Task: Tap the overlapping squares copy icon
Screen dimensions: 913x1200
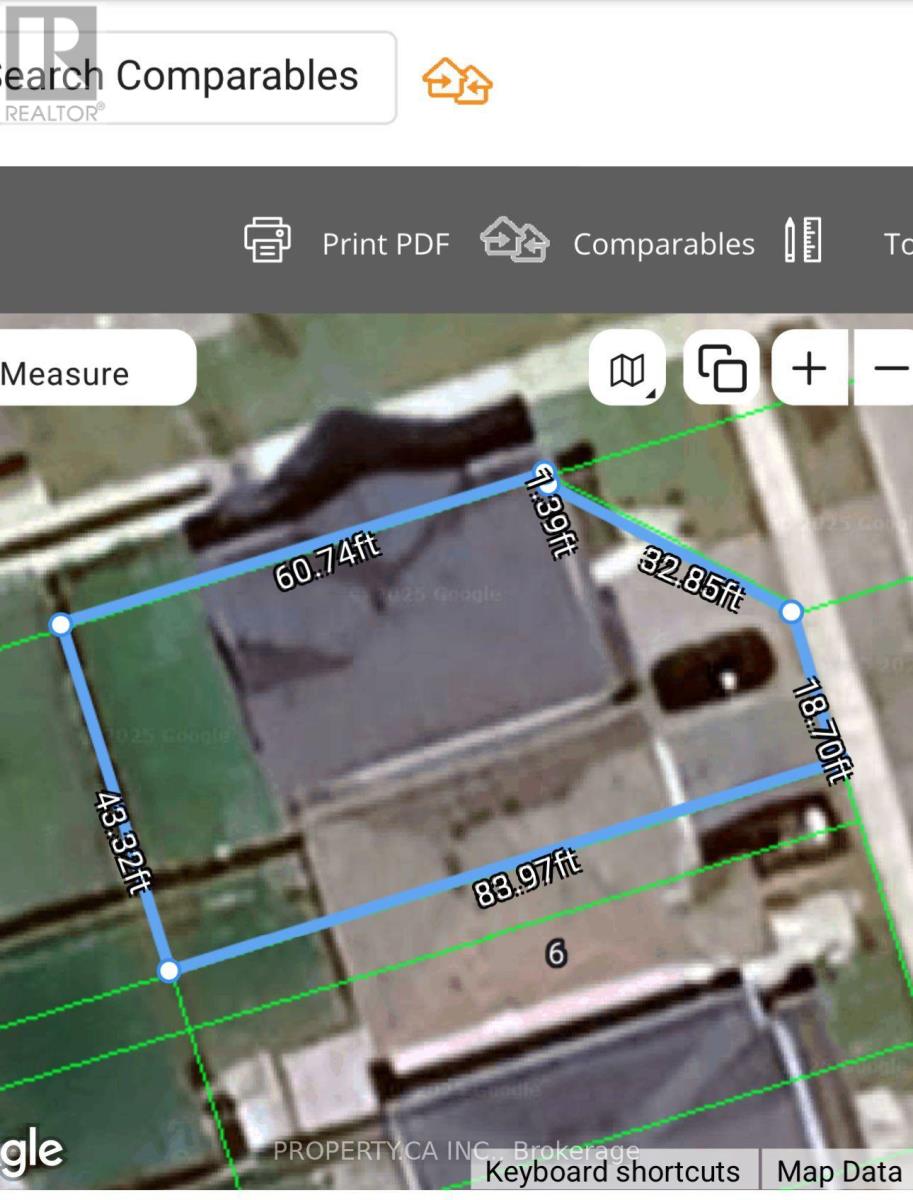Action: click(722, 369)
